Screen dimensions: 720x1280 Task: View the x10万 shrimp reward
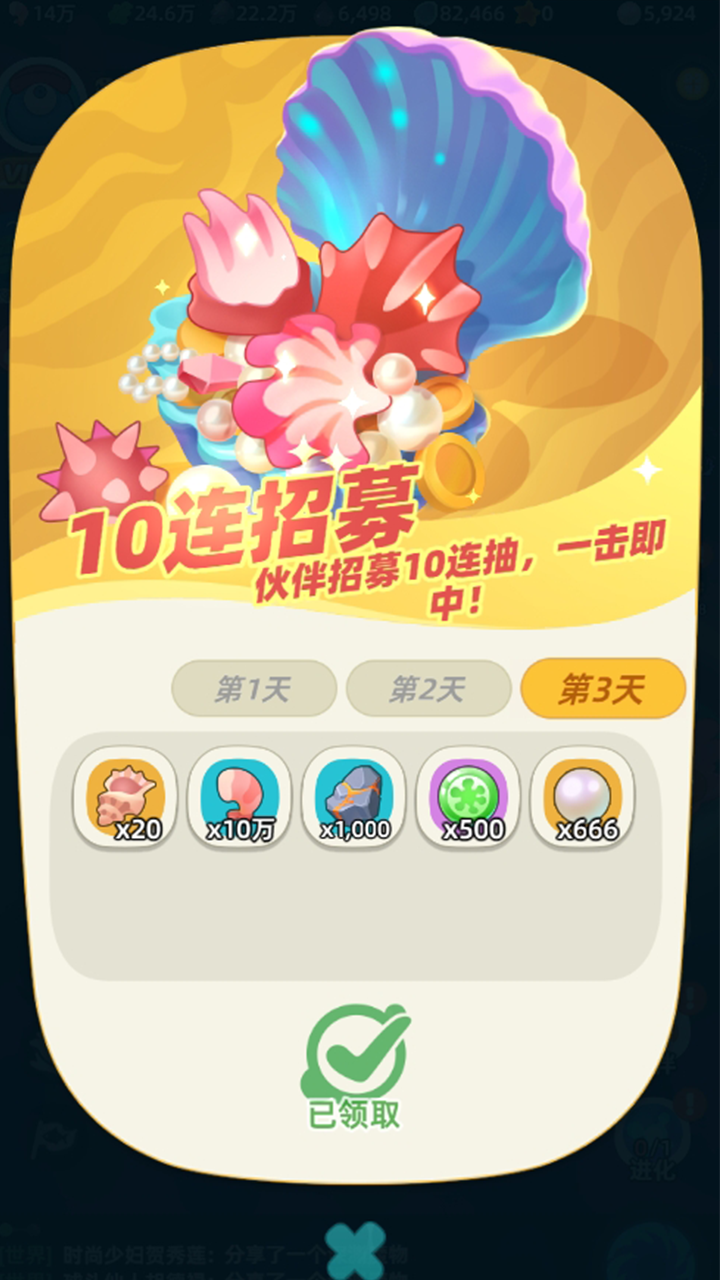click(239, 798)
